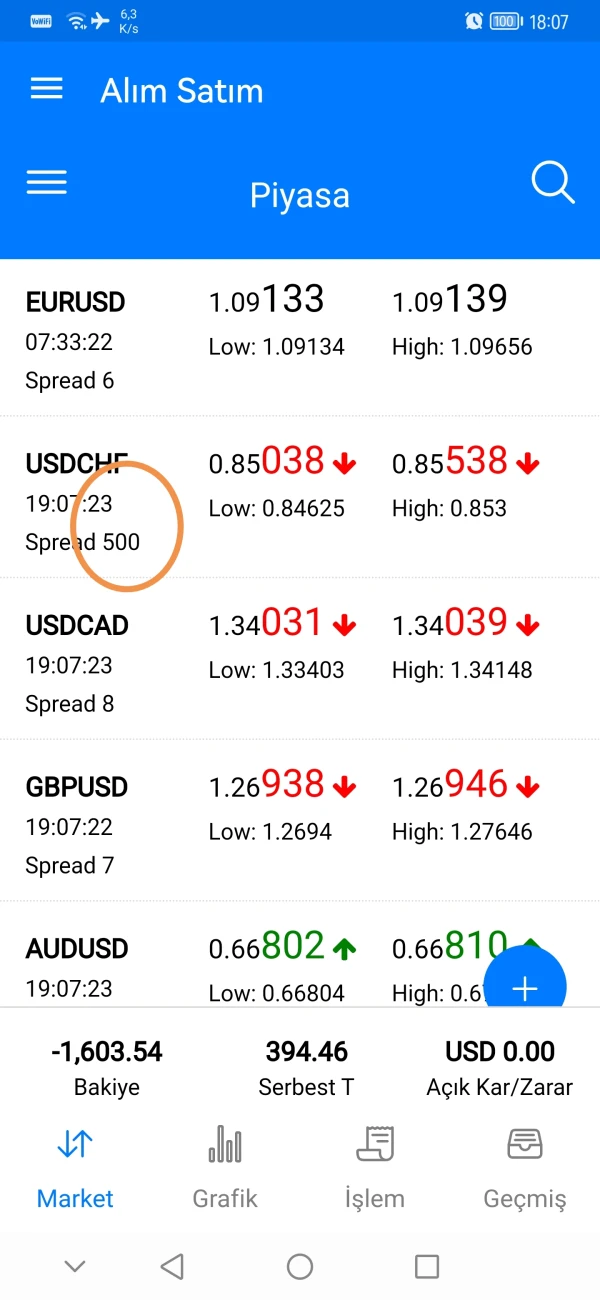The image size is (600, 1300).
Task: Search for a market symbol
Action: 552,184
